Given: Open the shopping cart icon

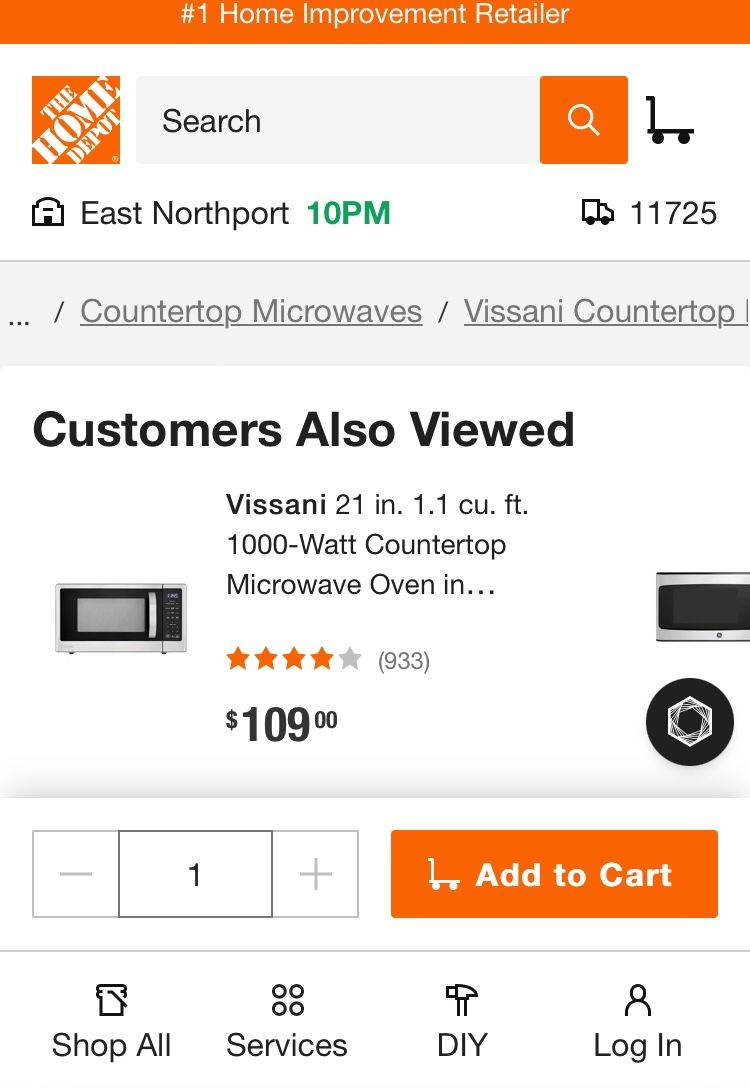Looking at the screenshot, I should click(669, 120).
